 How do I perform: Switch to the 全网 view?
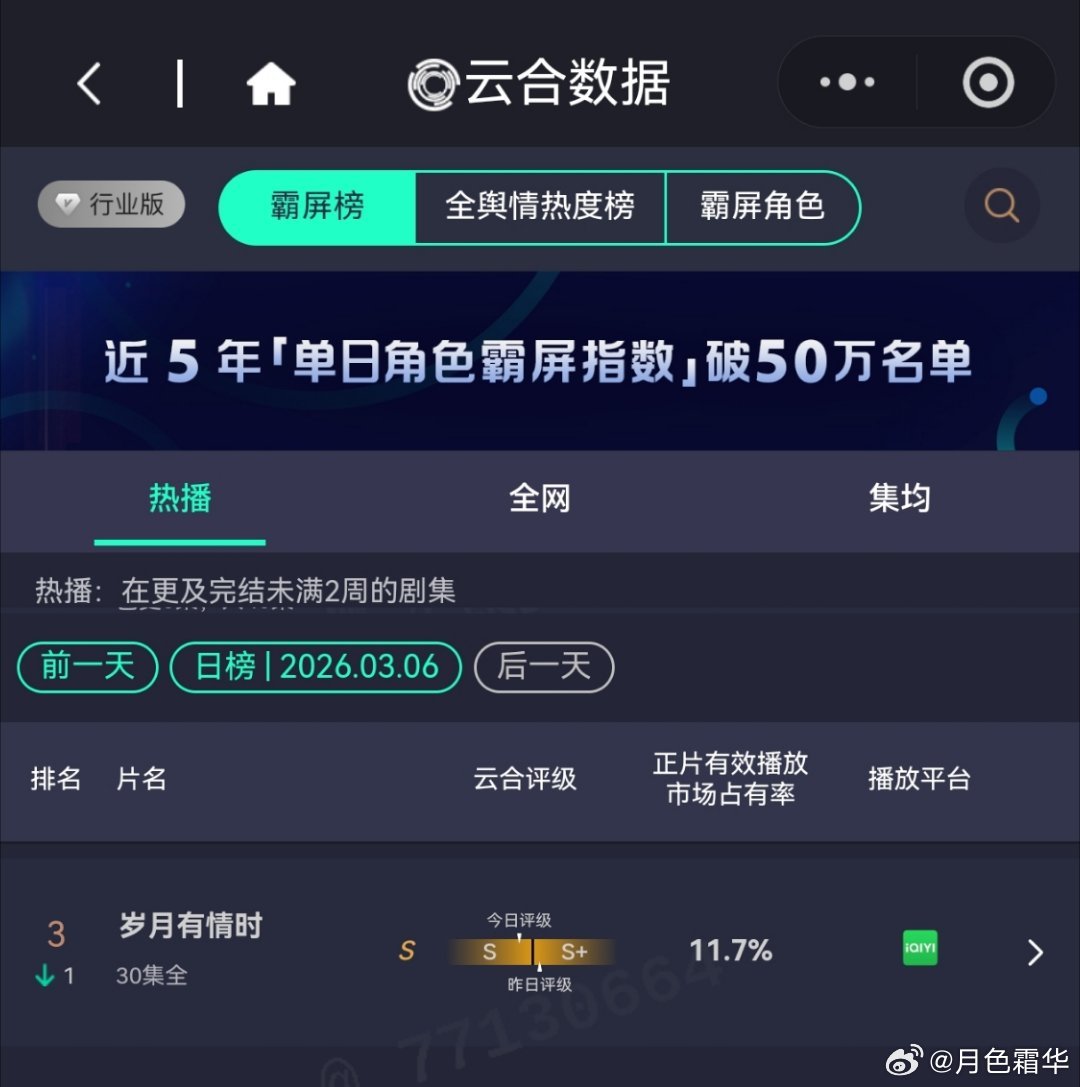point(540,498)
